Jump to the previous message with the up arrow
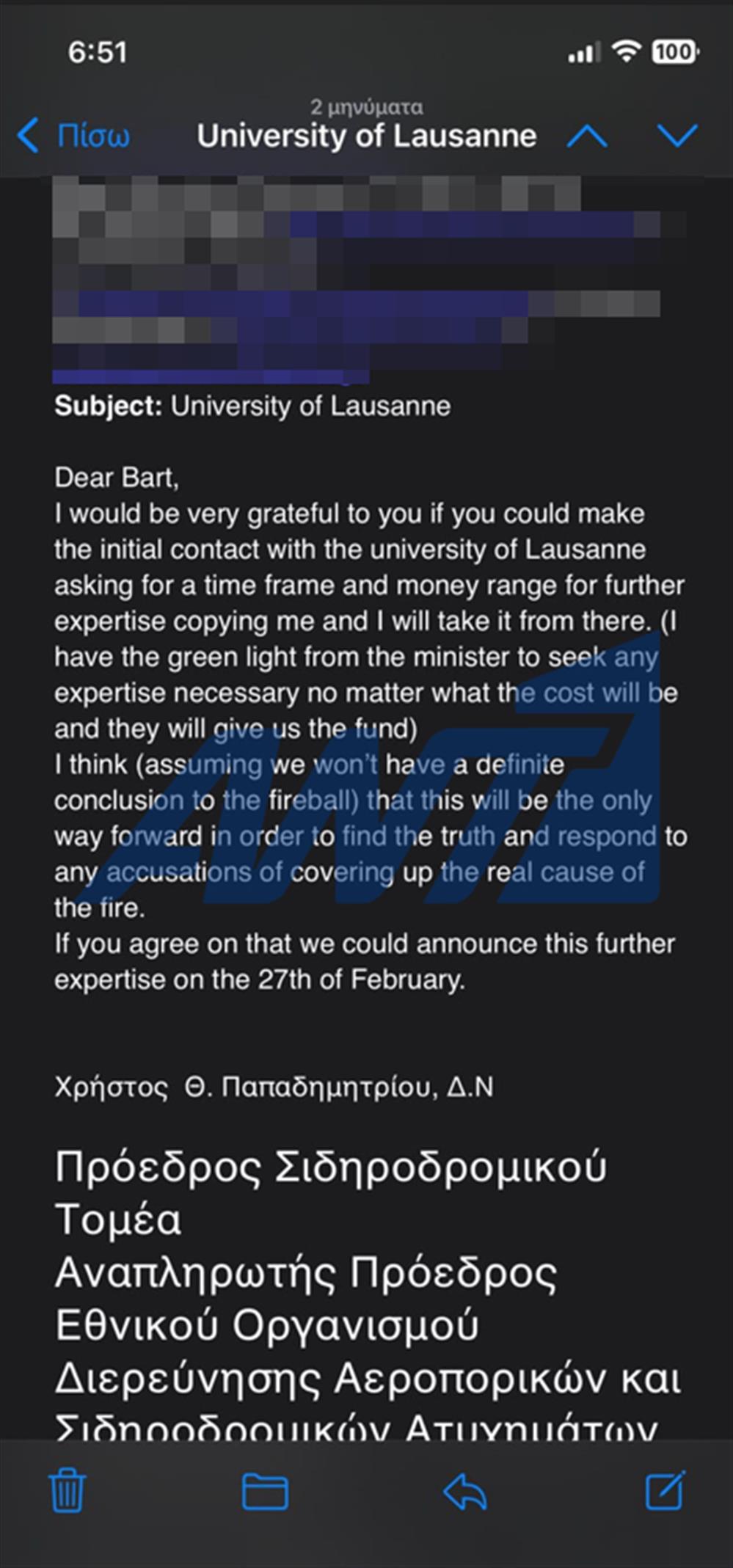 [x=587, y=136]
